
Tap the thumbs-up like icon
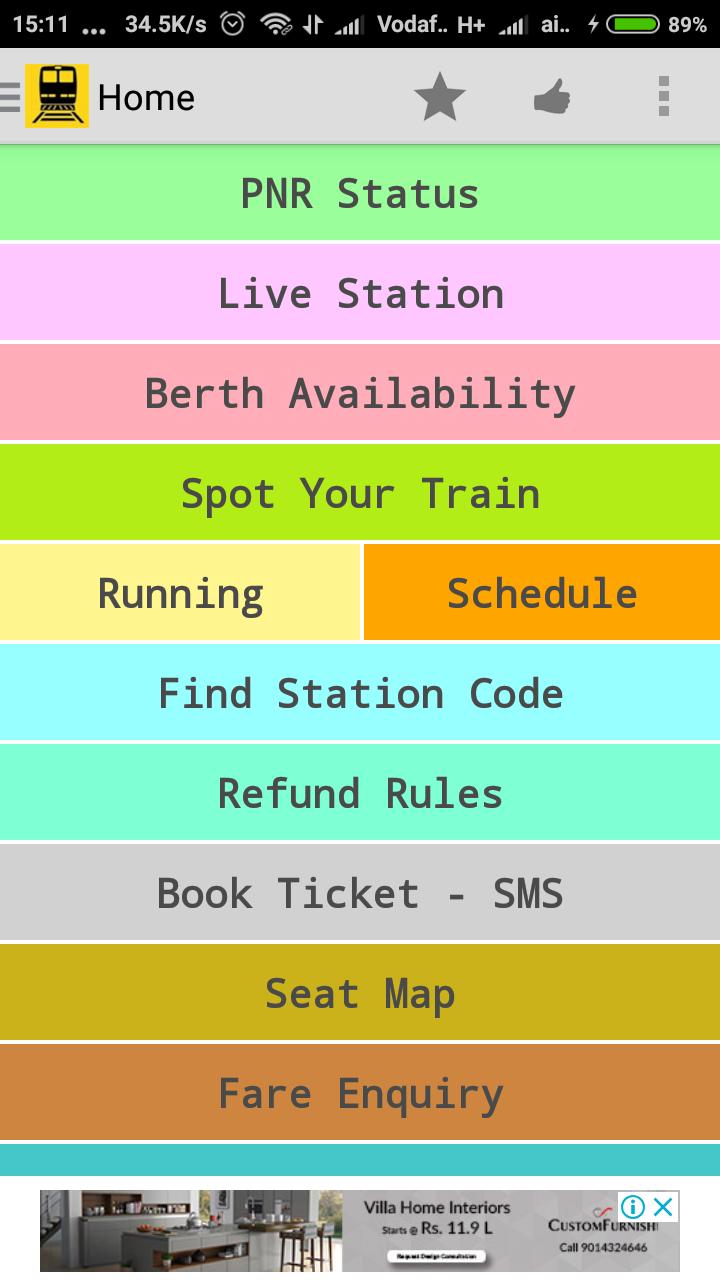(x=552, y=97)
